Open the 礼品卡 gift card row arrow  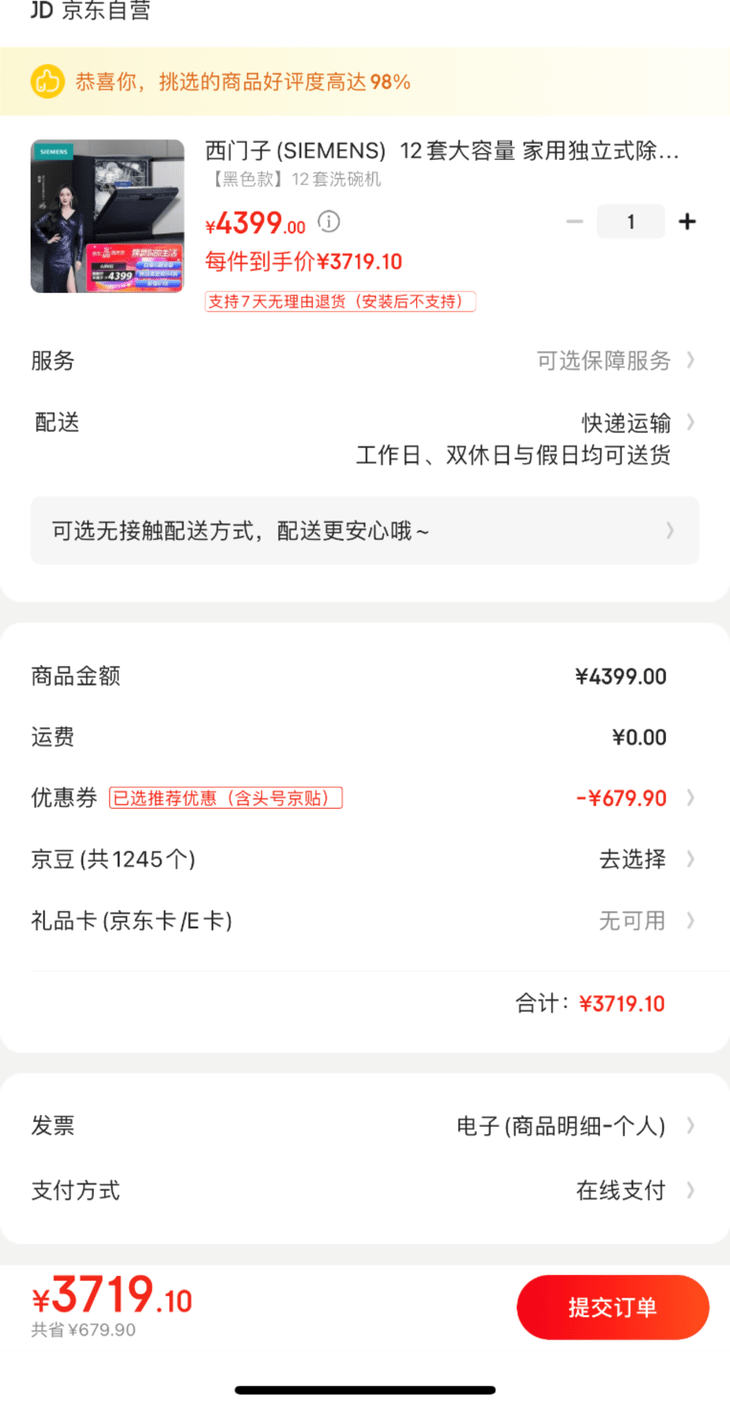click(x=690, y=920)
